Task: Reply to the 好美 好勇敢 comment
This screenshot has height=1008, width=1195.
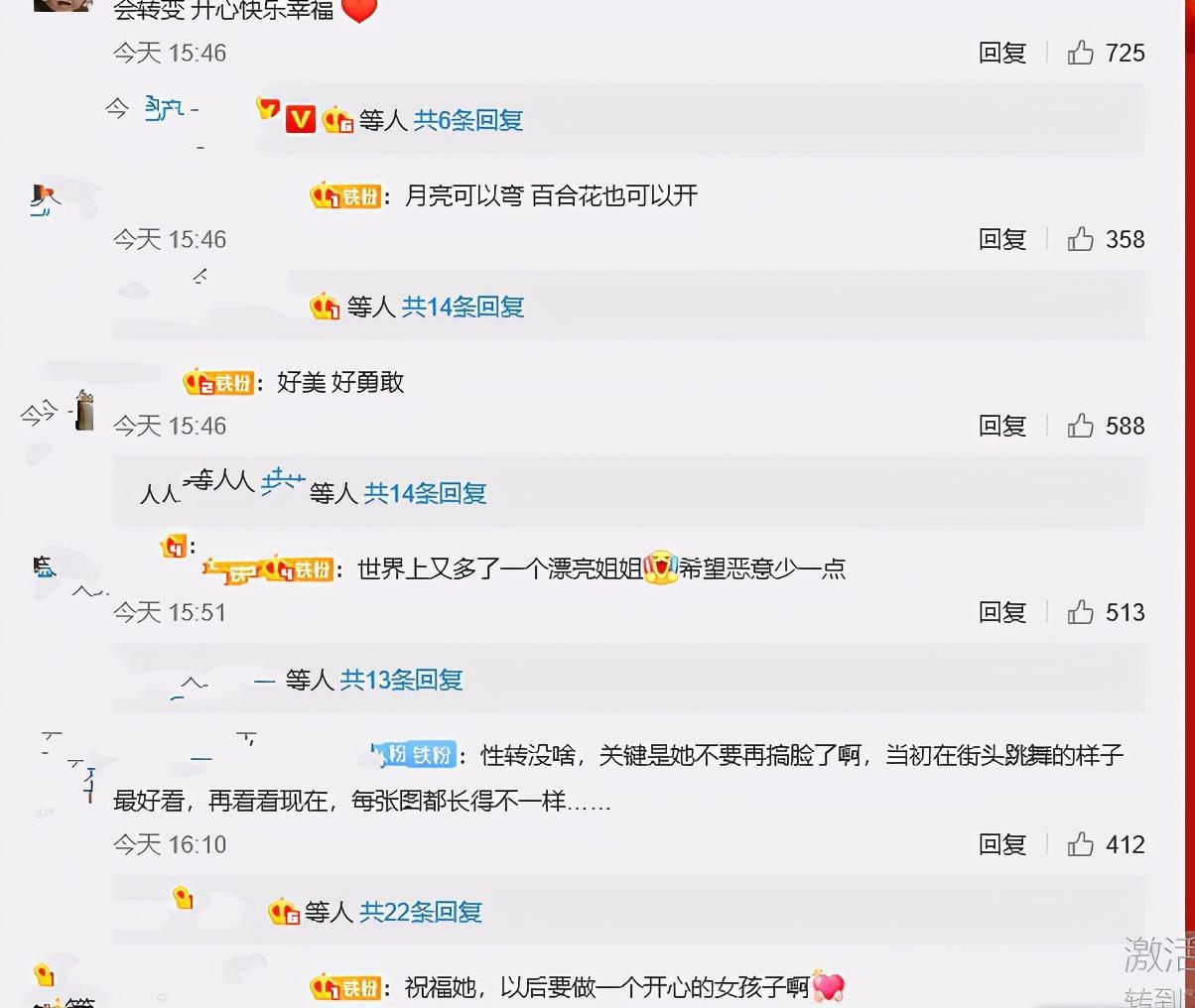Action: [x=1001, y=426]
